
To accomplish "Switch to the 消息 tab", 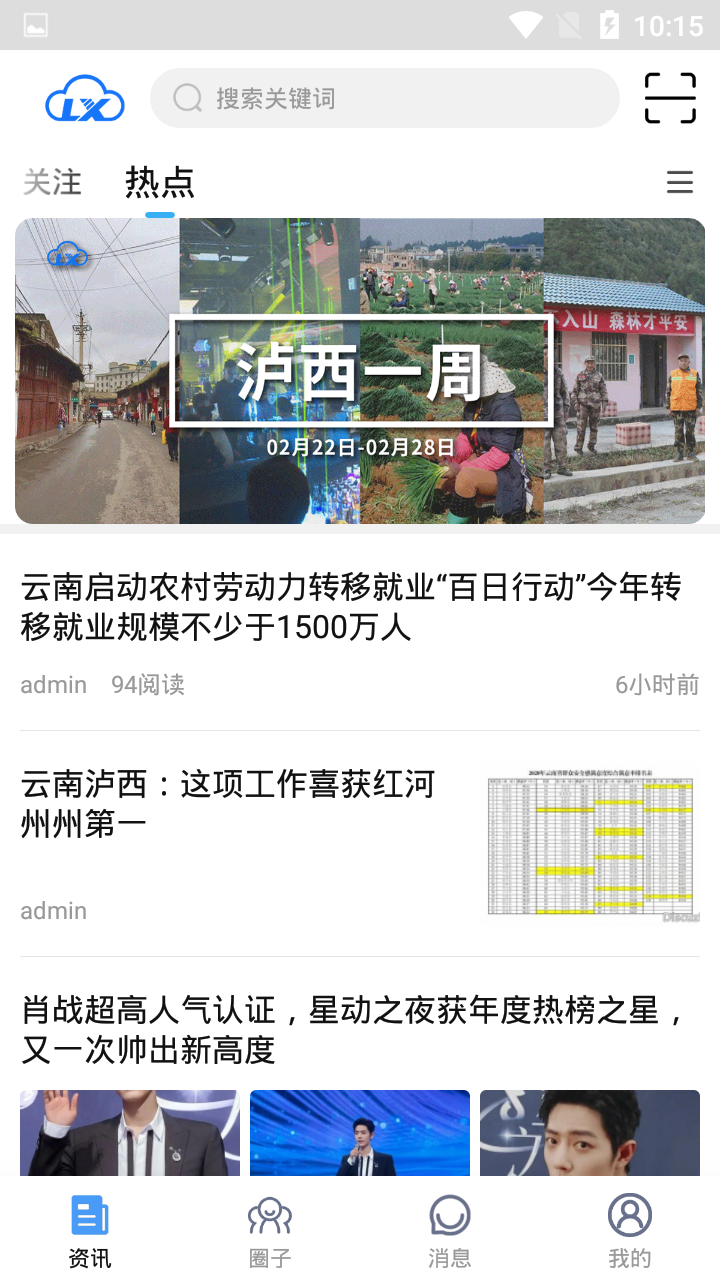I will 450,1230.
